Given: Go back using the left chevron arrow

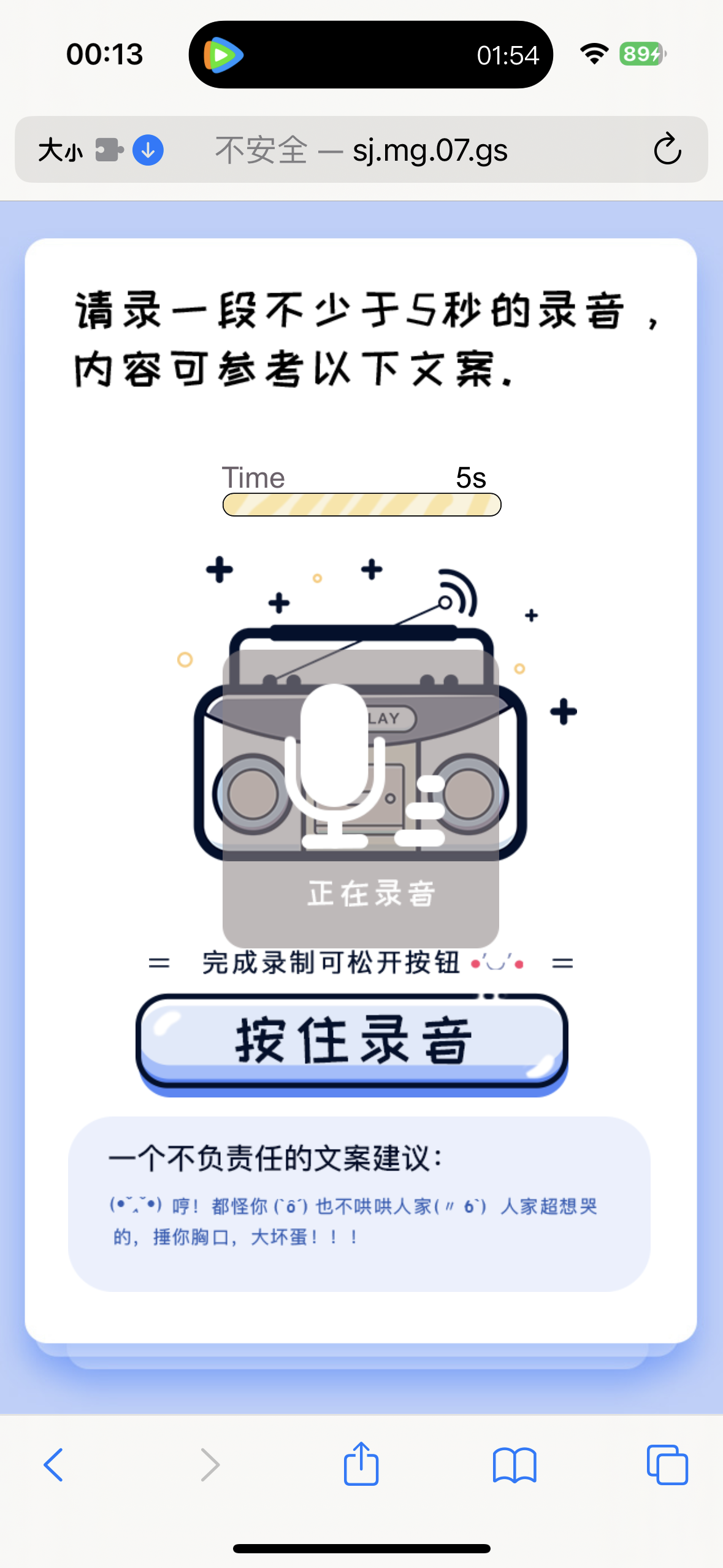Looking at the screenshot, I should point(53,1464).
